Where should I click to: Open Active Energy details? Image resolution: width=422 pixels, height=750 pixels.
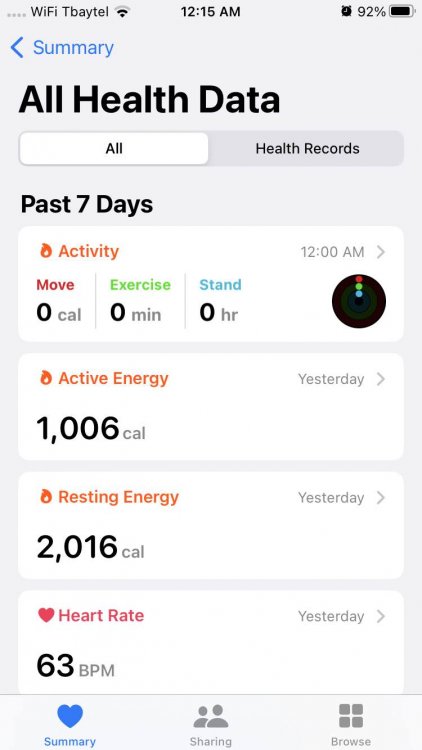pyautogui.click(x=211, y=407)
